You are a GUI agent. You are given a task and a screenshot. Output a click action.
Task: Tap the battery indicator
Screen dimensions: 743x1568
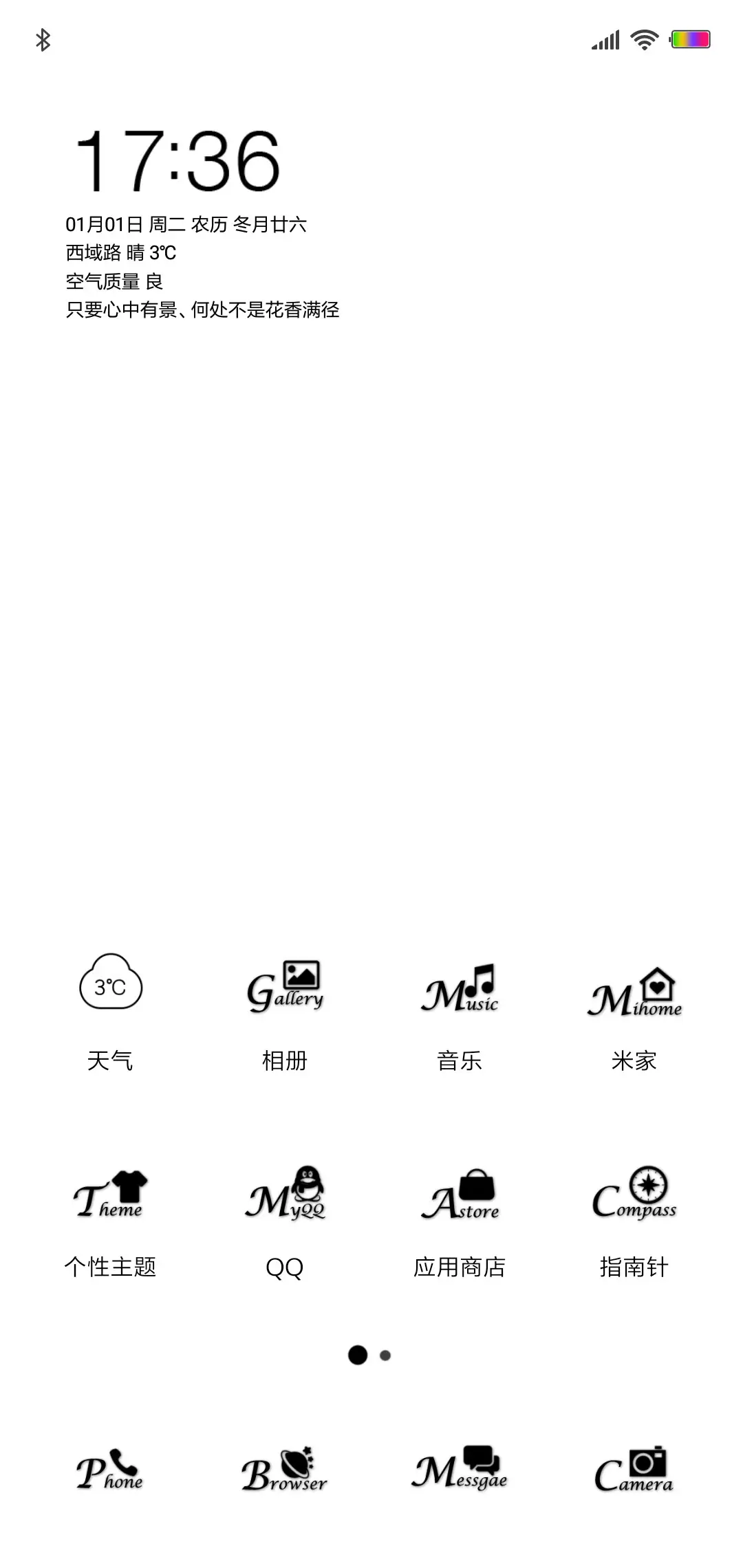tap(690, 39)
